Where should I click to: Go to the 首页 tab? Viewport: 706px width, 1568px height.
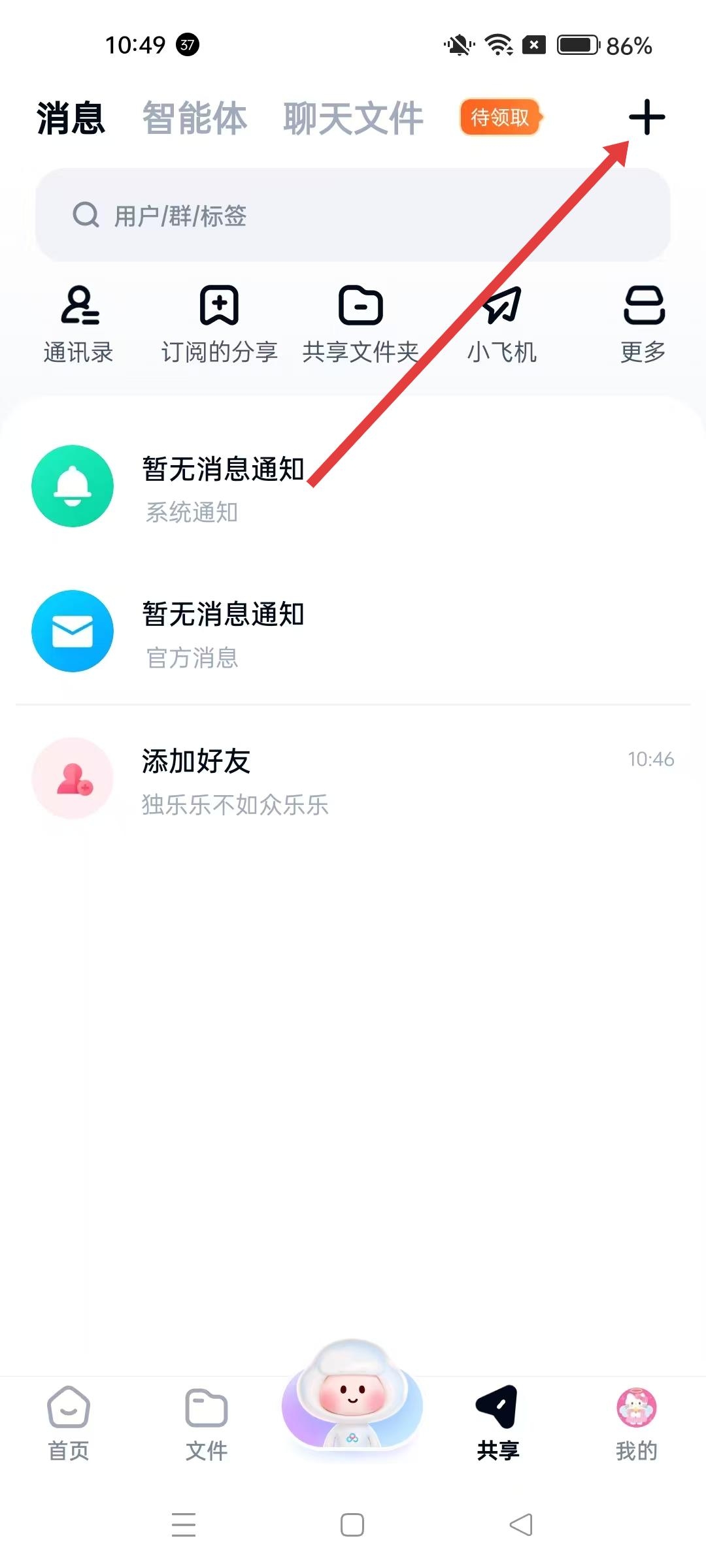69,1423
